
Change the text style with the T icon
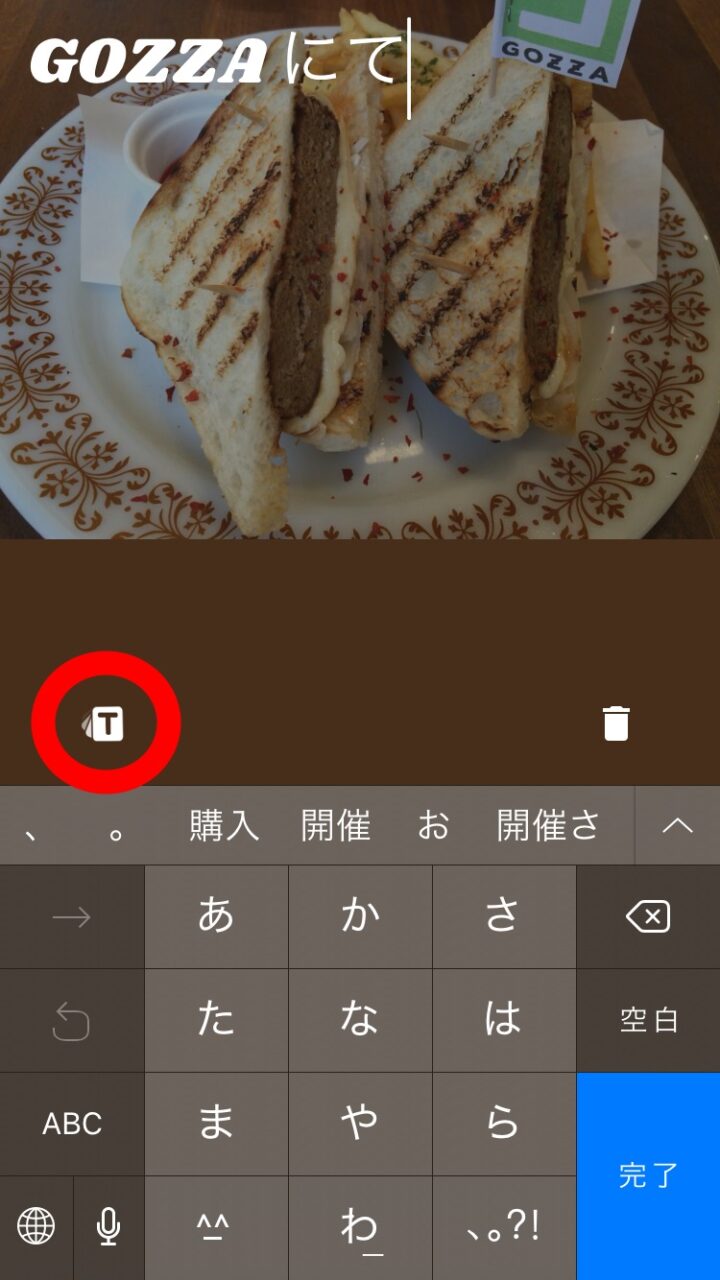[x=106, y=722]
